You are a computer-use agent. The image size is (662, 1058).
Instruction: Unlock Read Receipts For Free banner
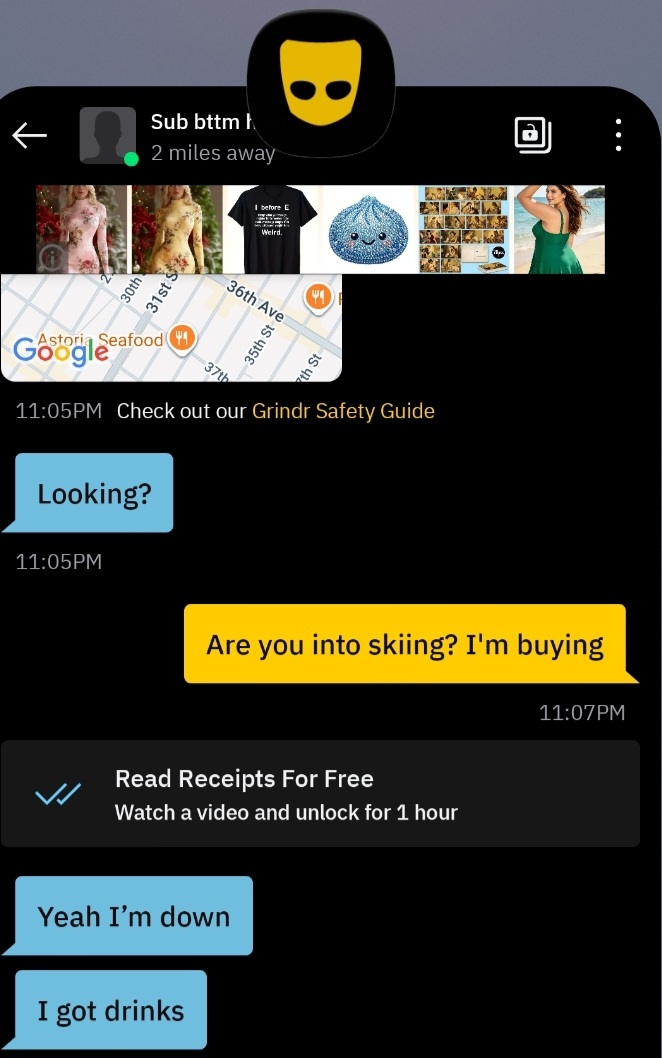point(320,794)
